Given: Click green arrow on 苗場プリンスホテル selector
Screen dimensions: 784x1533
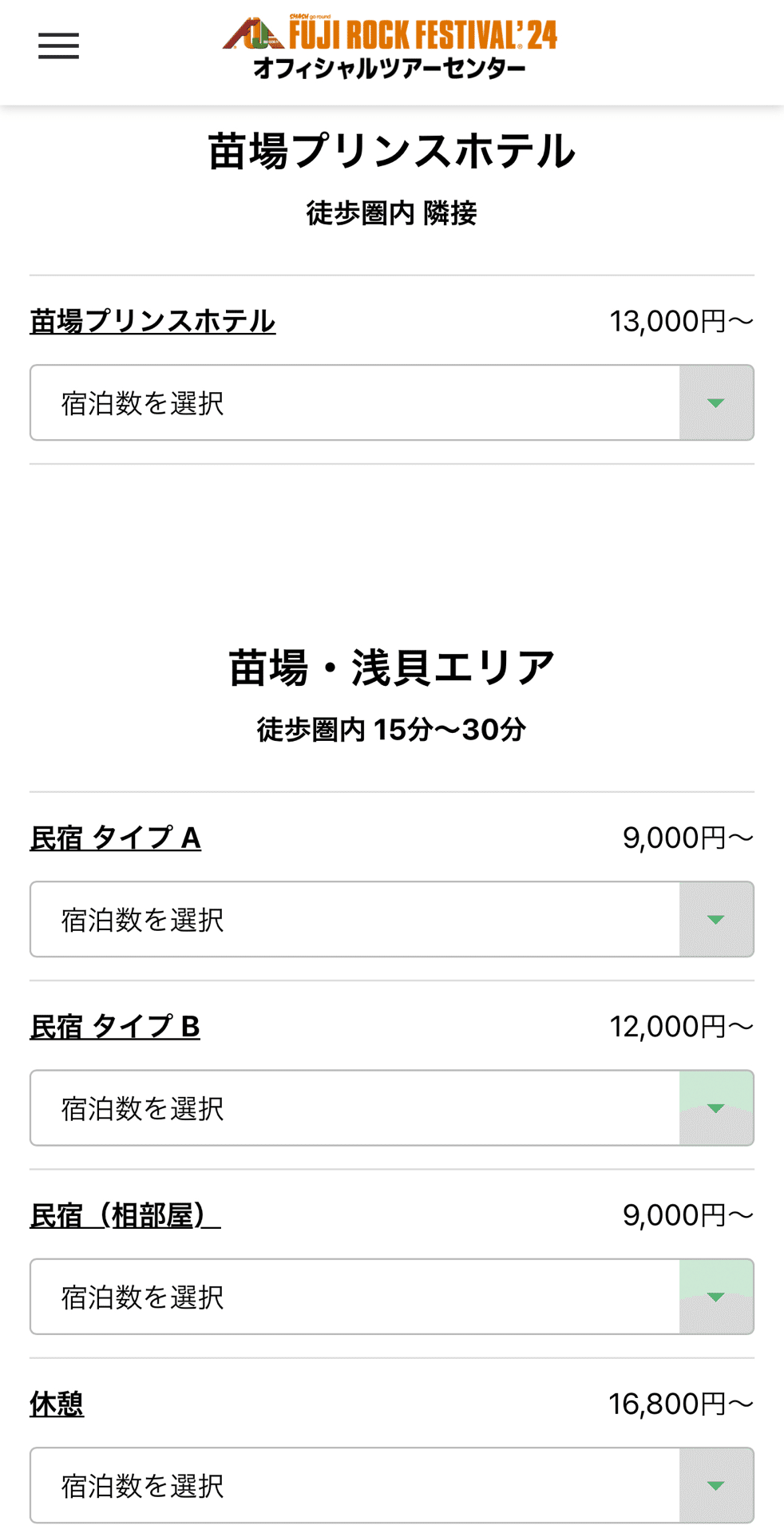Looking at the screenshot, I should tap(716, 402).
